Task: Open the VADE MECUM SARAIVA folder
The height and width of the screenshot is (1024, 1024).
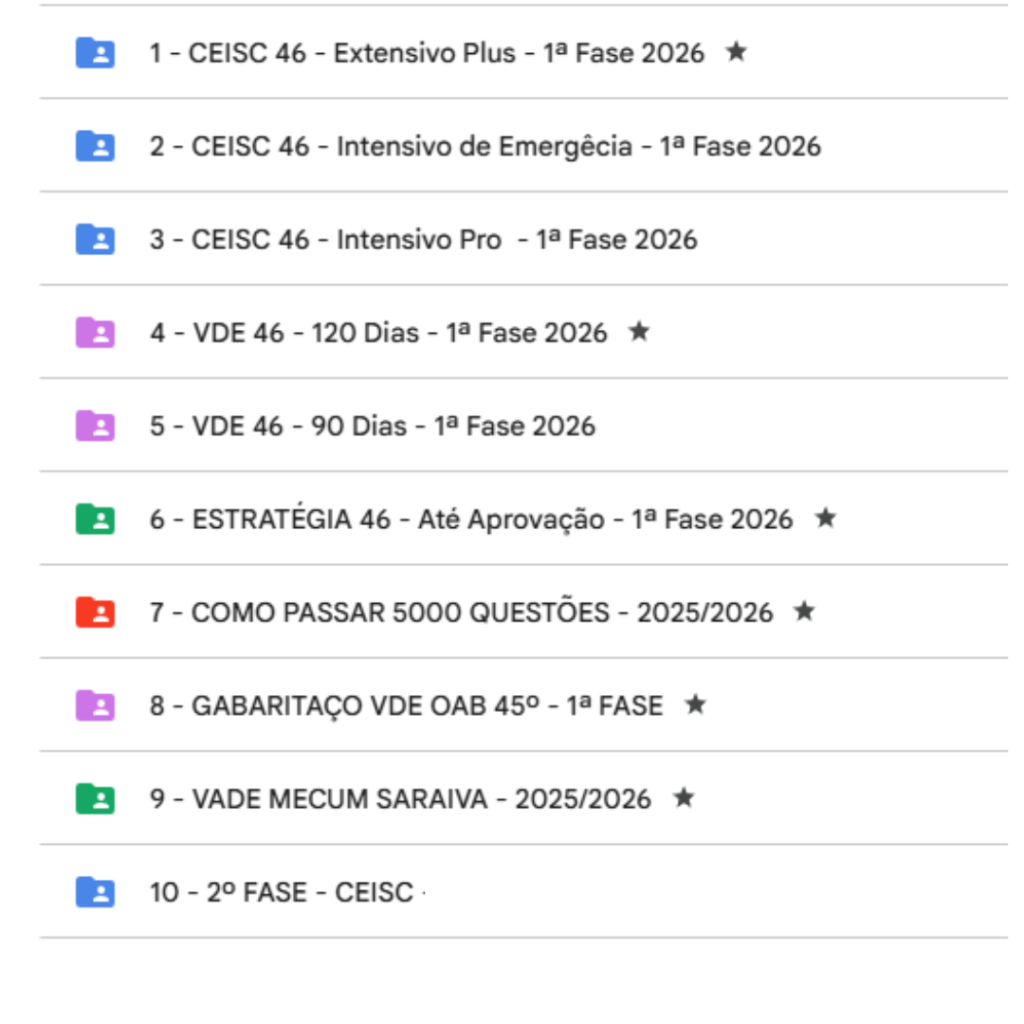Action: tap(400, 799)
